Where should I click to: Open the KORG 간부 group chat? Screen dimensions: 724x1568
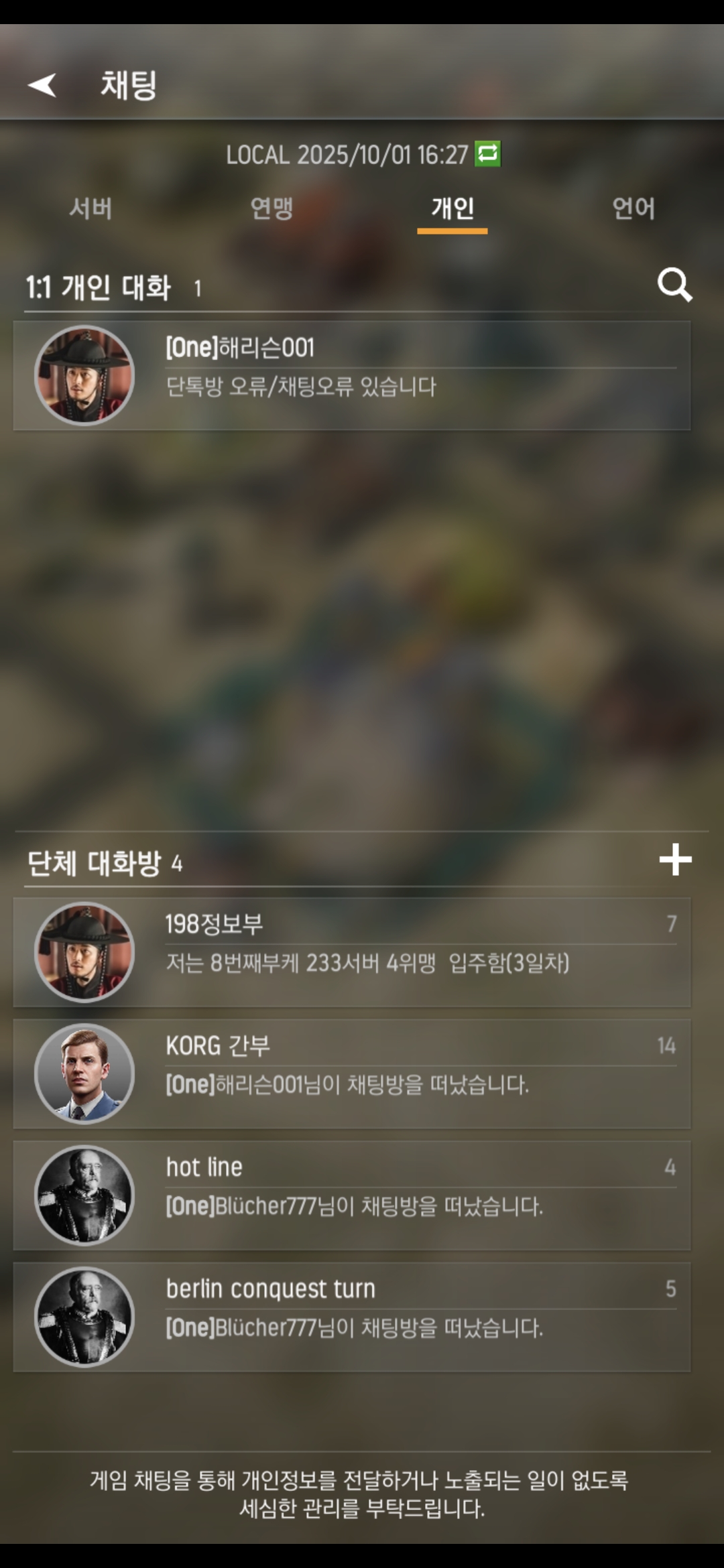(x=352, y=1073)
